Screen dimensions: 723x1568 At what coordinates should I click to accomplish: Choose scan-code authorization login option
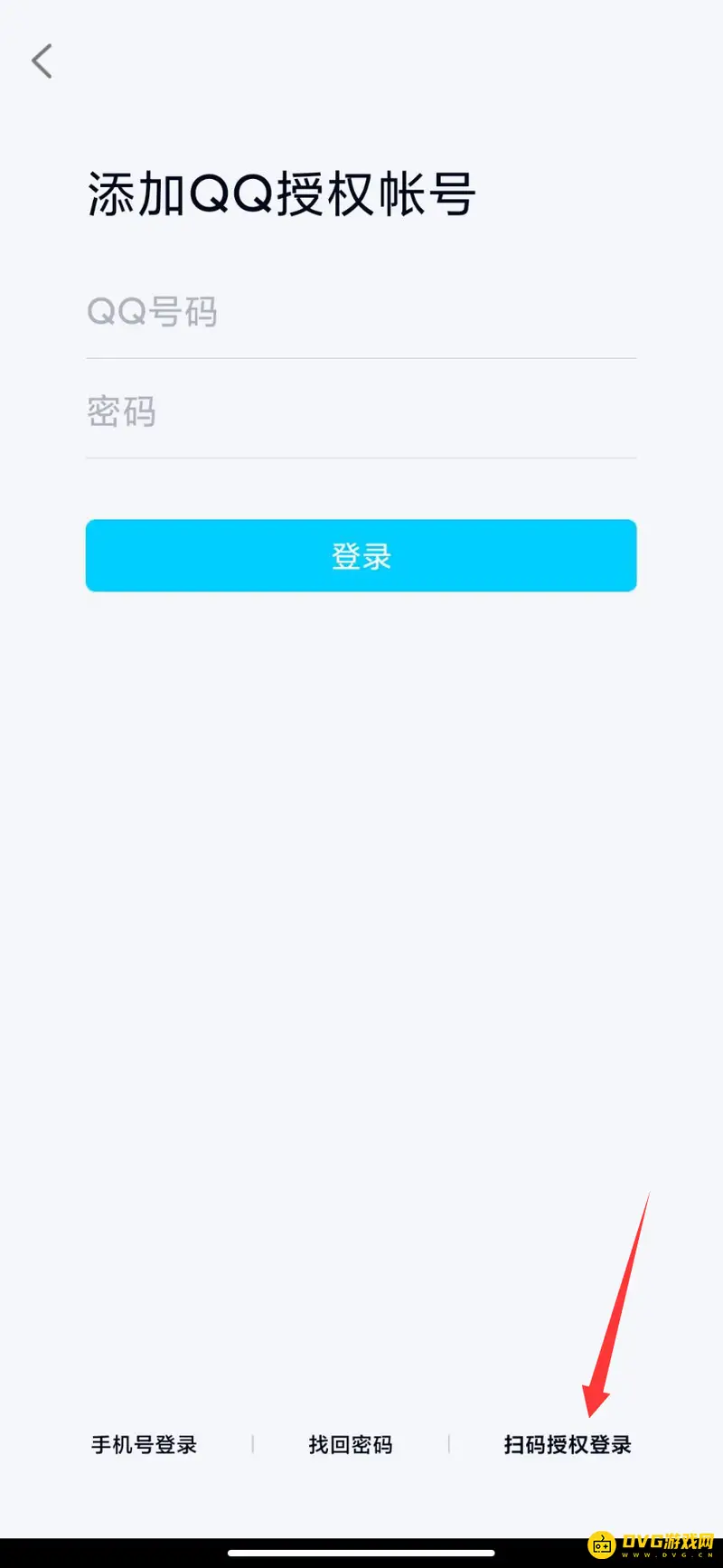567,1444
